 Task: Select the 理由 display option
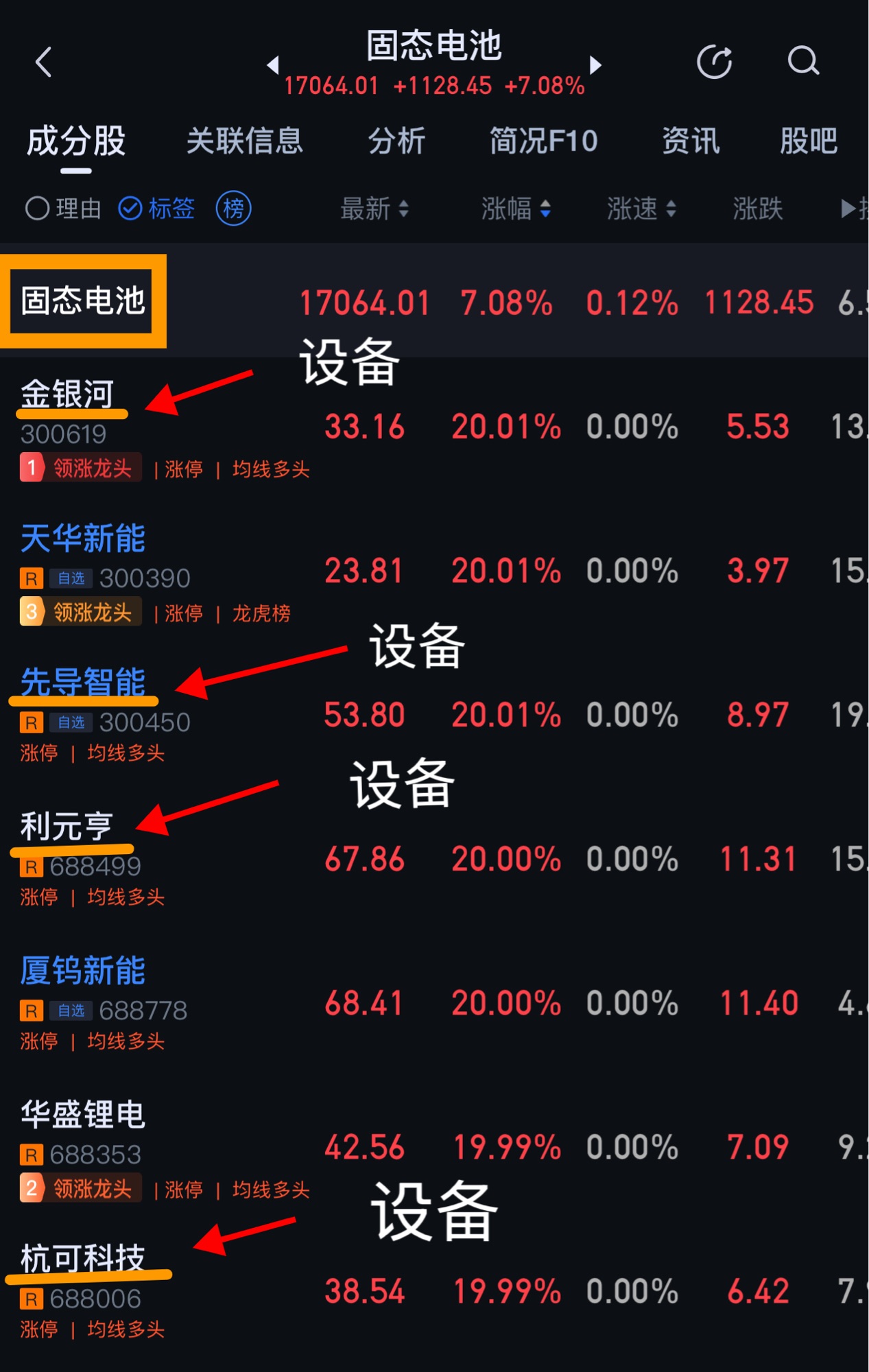[63, 209]
